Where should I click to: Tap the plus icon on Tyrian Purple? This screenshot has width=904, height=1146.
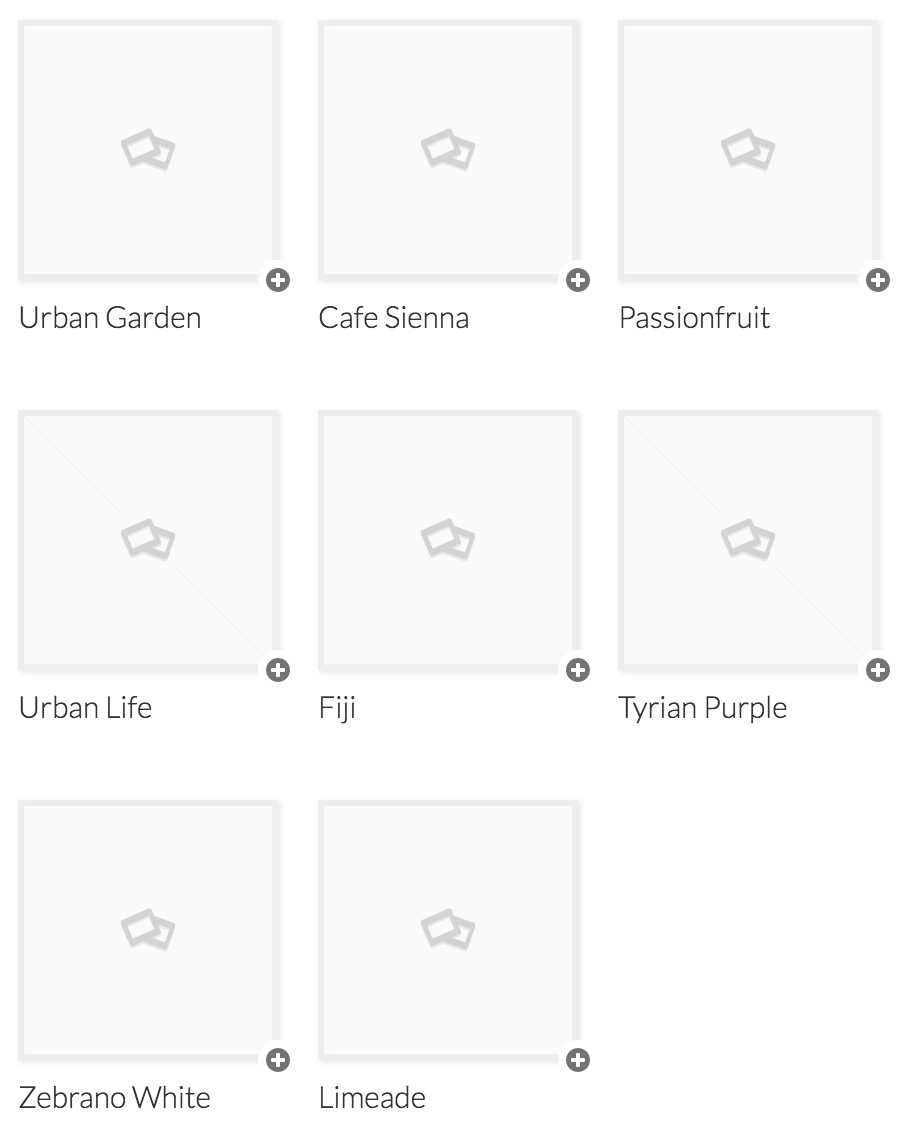878,670
